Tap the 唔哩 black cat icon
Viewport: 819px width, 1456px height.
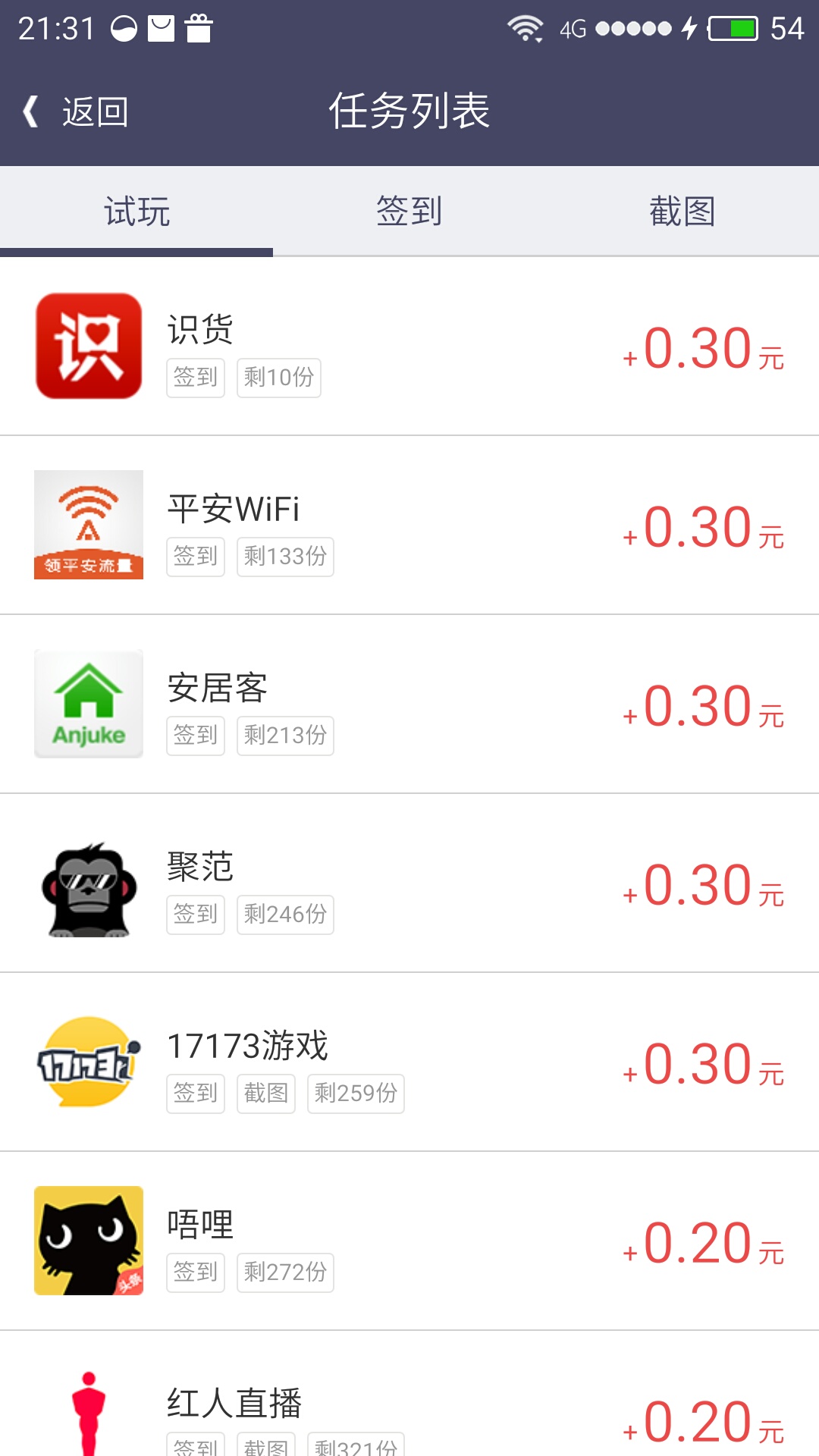pyautogui.click(x=88, y=1241)
